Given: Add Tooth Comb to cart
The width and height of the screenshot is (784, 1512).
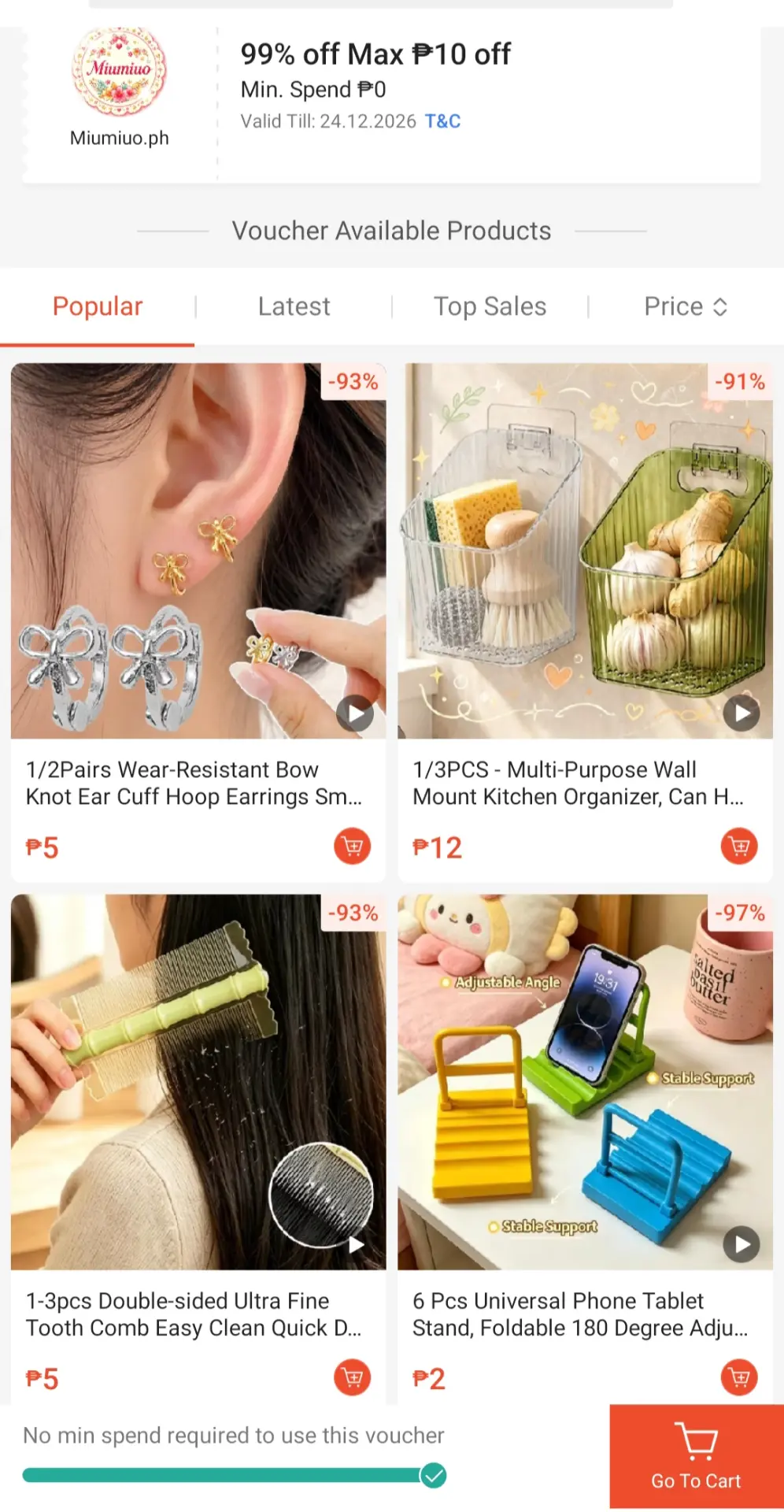Looking at the screenshot, I should (x=352, y=1377).
